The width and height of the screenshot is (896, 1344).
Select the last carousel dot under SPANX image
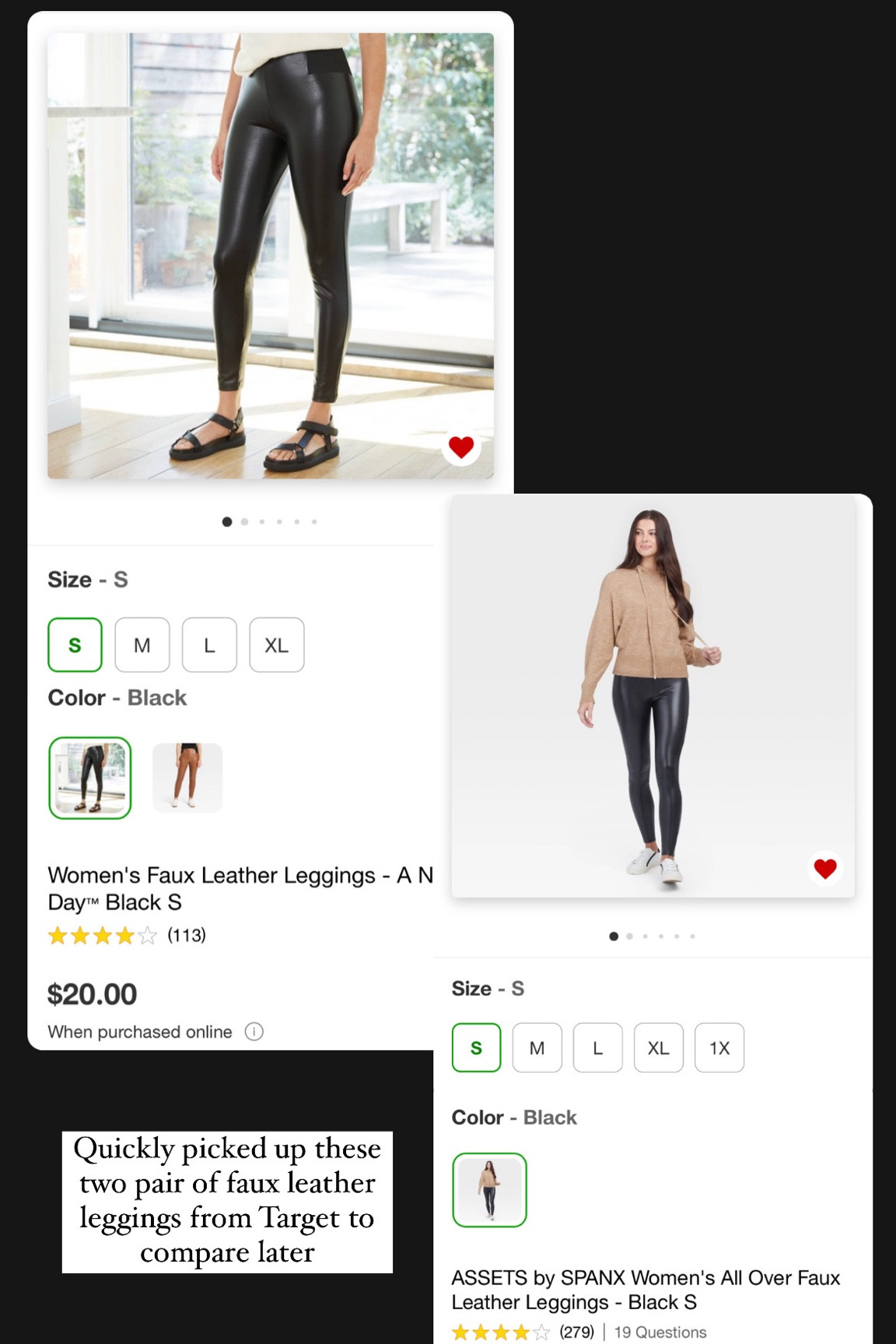pos(691,936)
